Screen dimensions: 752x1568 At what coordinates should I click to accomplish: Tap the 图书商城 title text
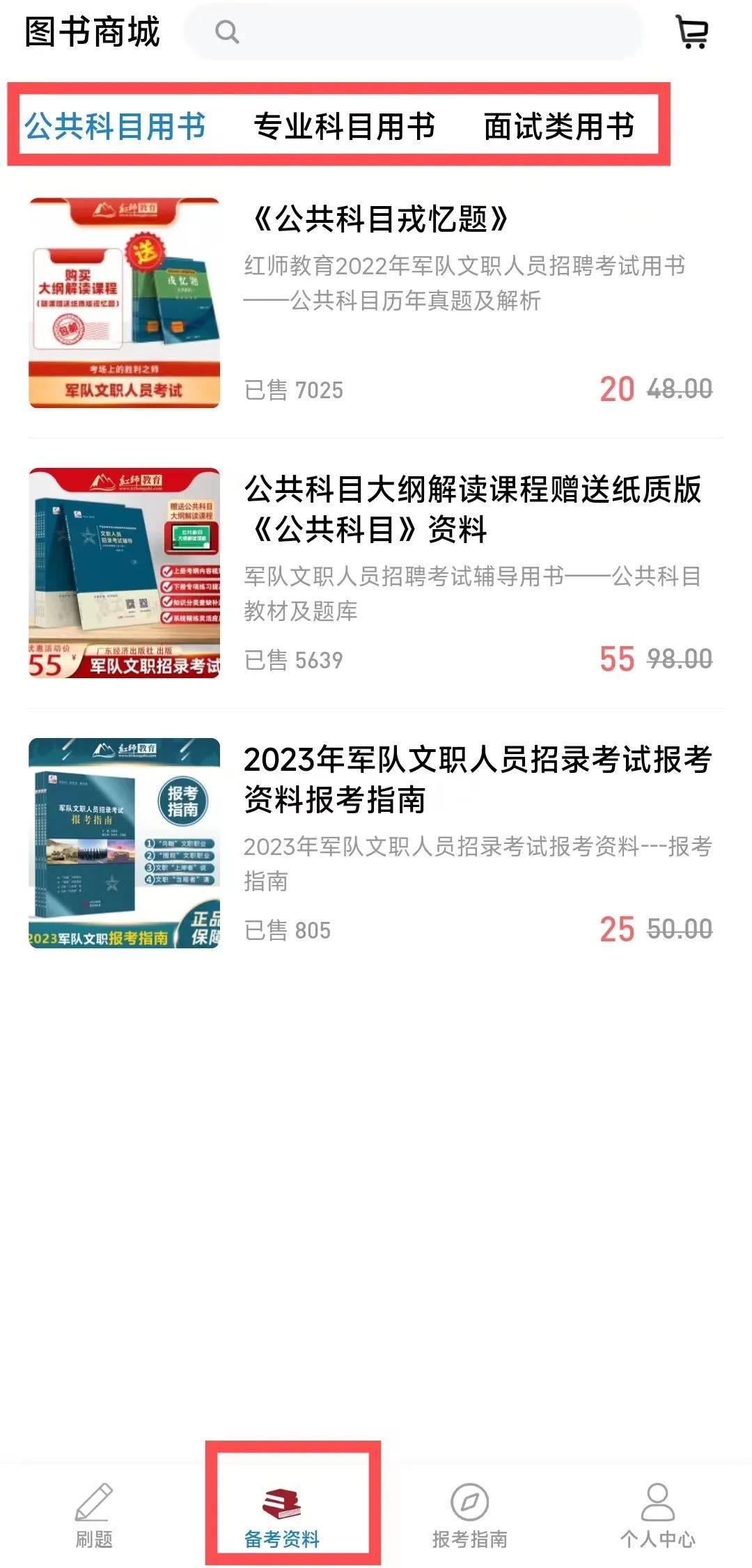(x=91, y=31)
